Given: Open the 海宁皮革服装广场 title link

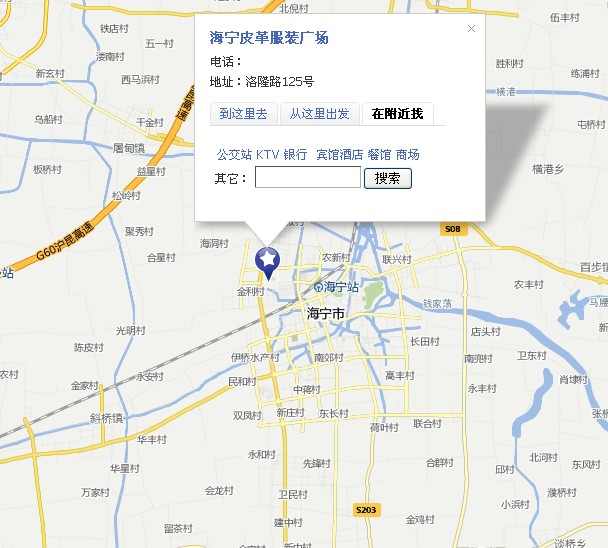Looking at the screenshot, I should click(x=269, y=38).
